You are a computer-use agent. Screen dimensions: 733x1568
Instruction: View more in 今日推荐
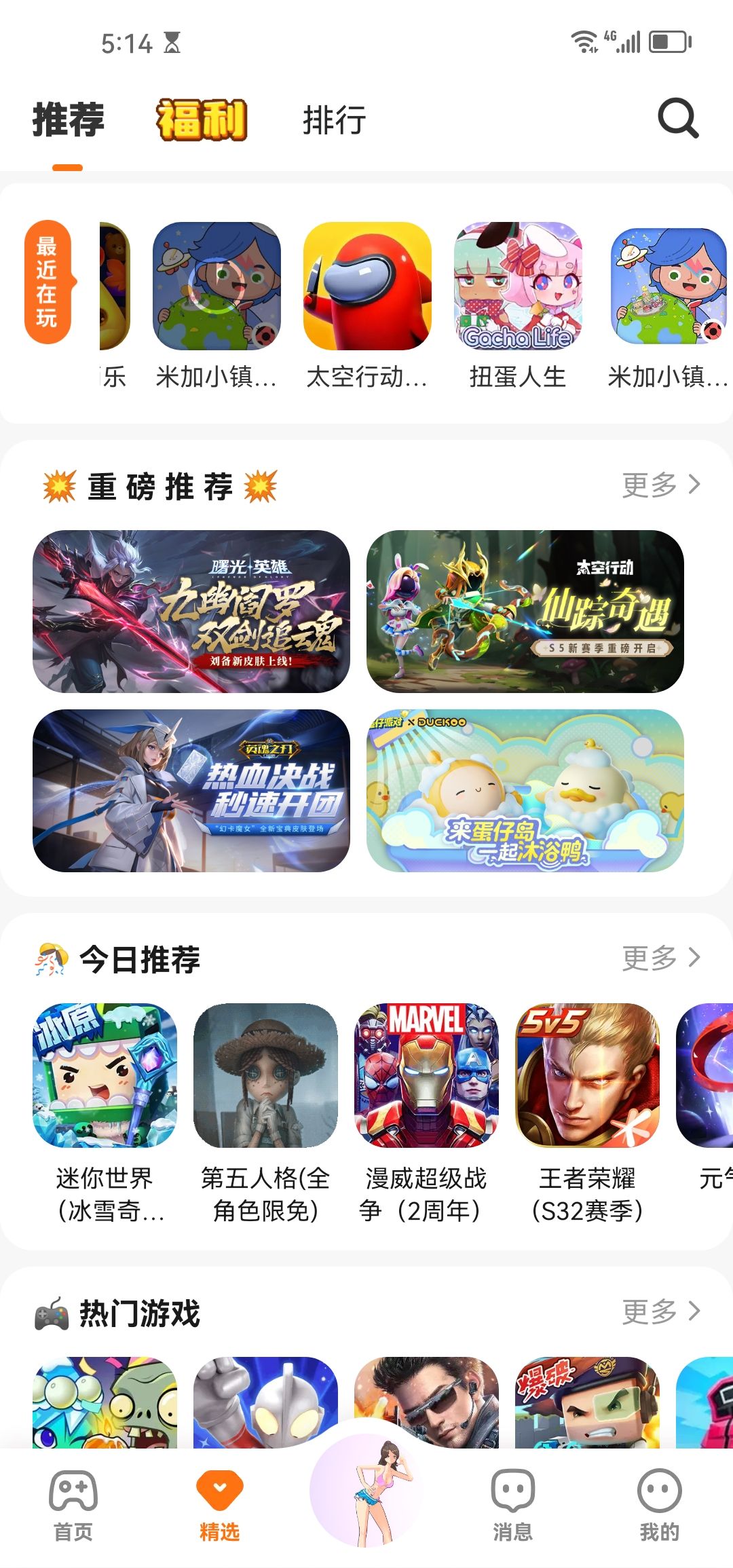point(660,958)
